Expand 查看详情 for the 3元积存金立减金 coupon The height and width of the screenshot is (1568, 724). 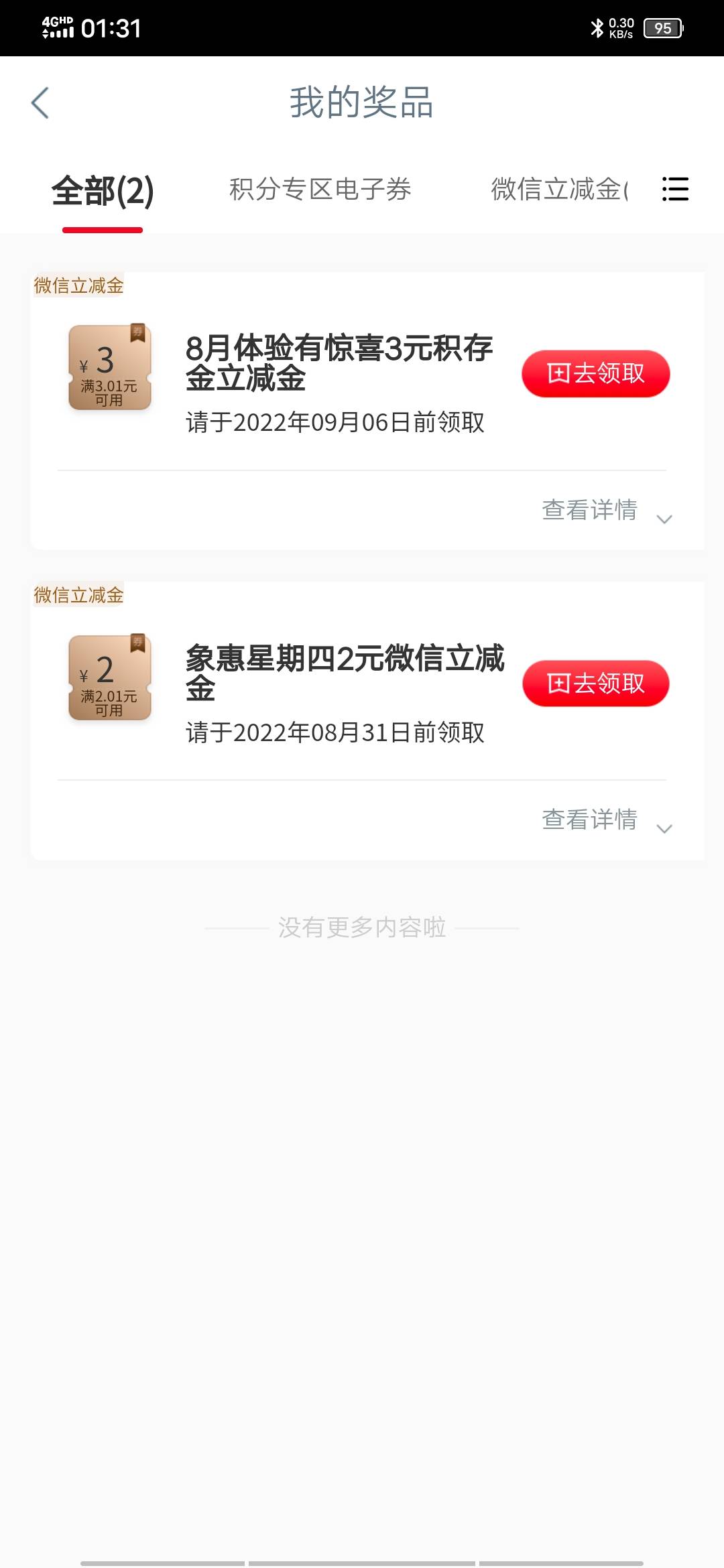tap(605, 511)
